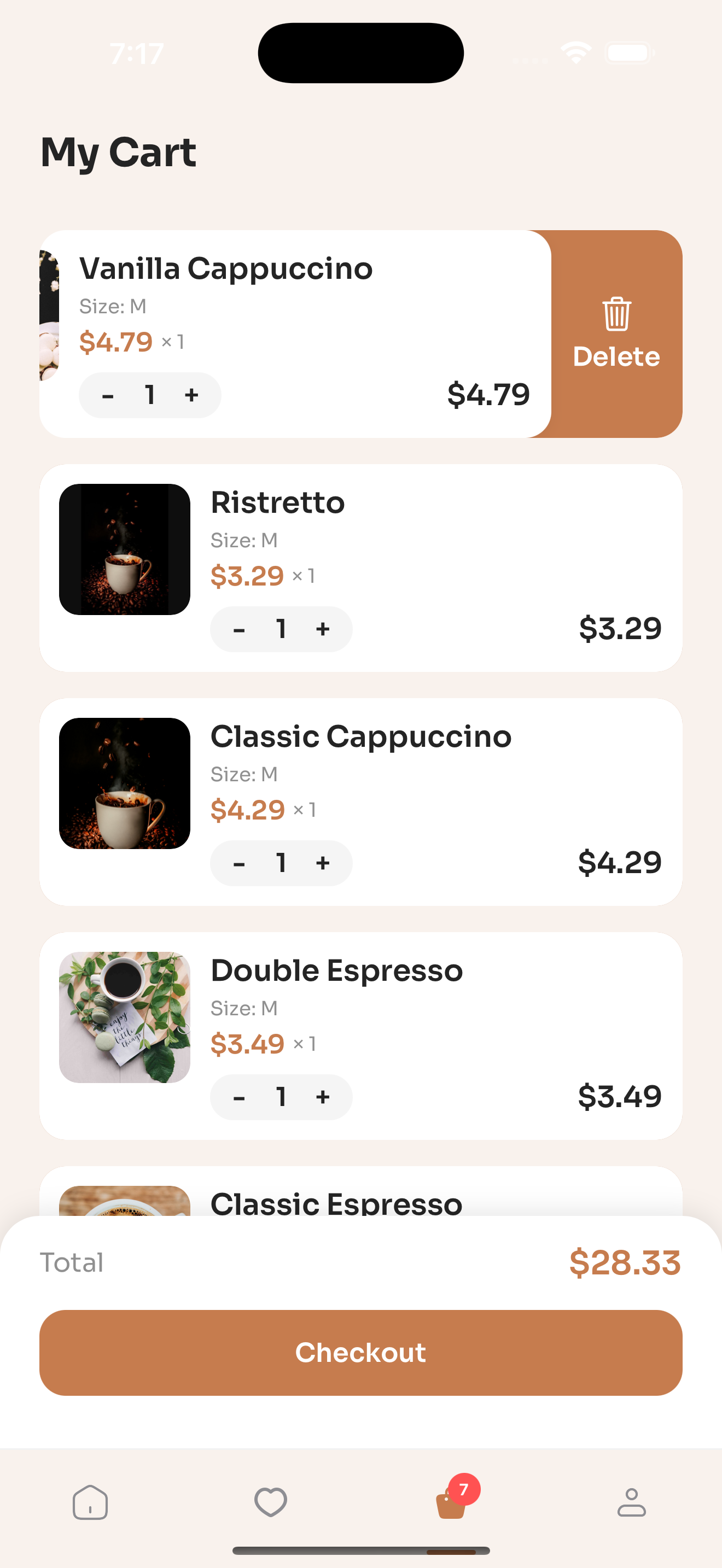Screen dimensions: 722x1568
Task: Tap the plus icon on Double Espresso quantity
Action: tap(323, 1097)
